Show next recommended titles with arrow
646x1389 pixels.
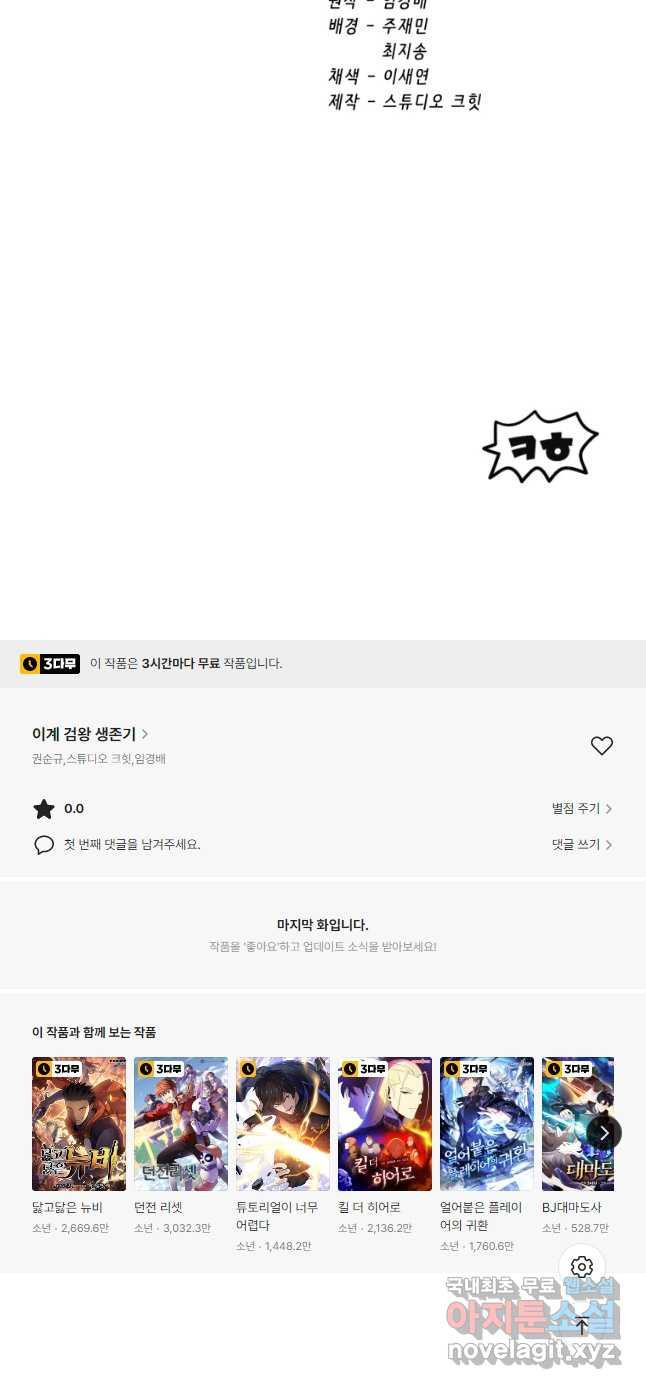click(603, 1133)
